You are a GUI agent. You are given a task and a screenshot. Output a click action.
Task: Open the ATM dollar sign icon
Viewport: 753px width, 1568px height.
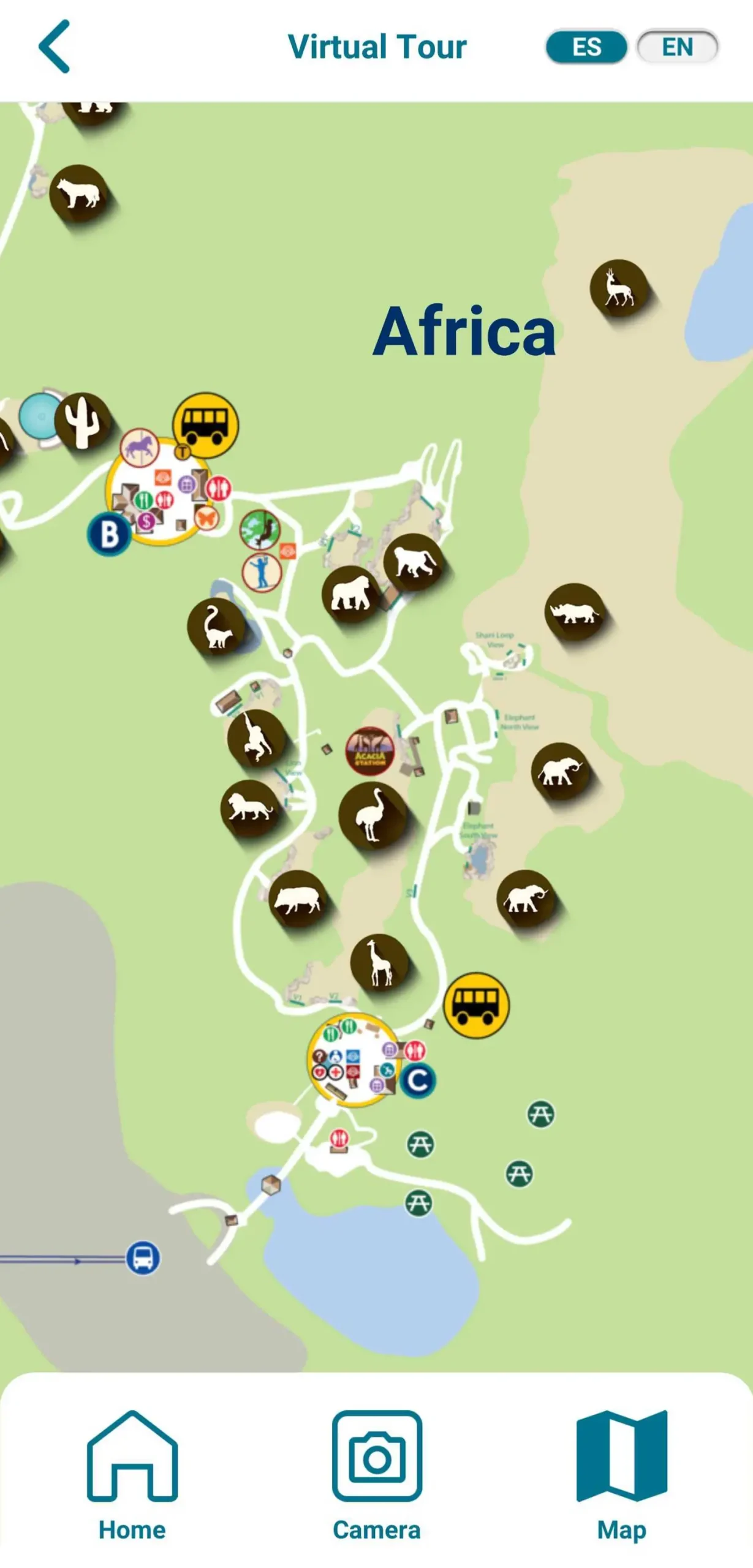click(147, 522)
